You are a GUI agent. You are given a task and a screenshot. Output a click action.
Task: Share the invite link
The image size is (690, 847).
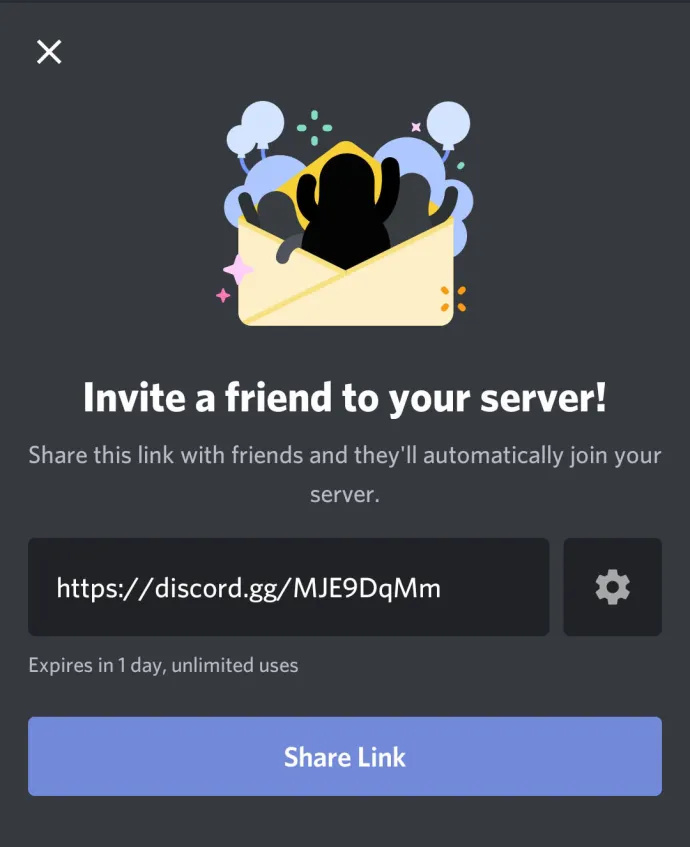point(344,756)
